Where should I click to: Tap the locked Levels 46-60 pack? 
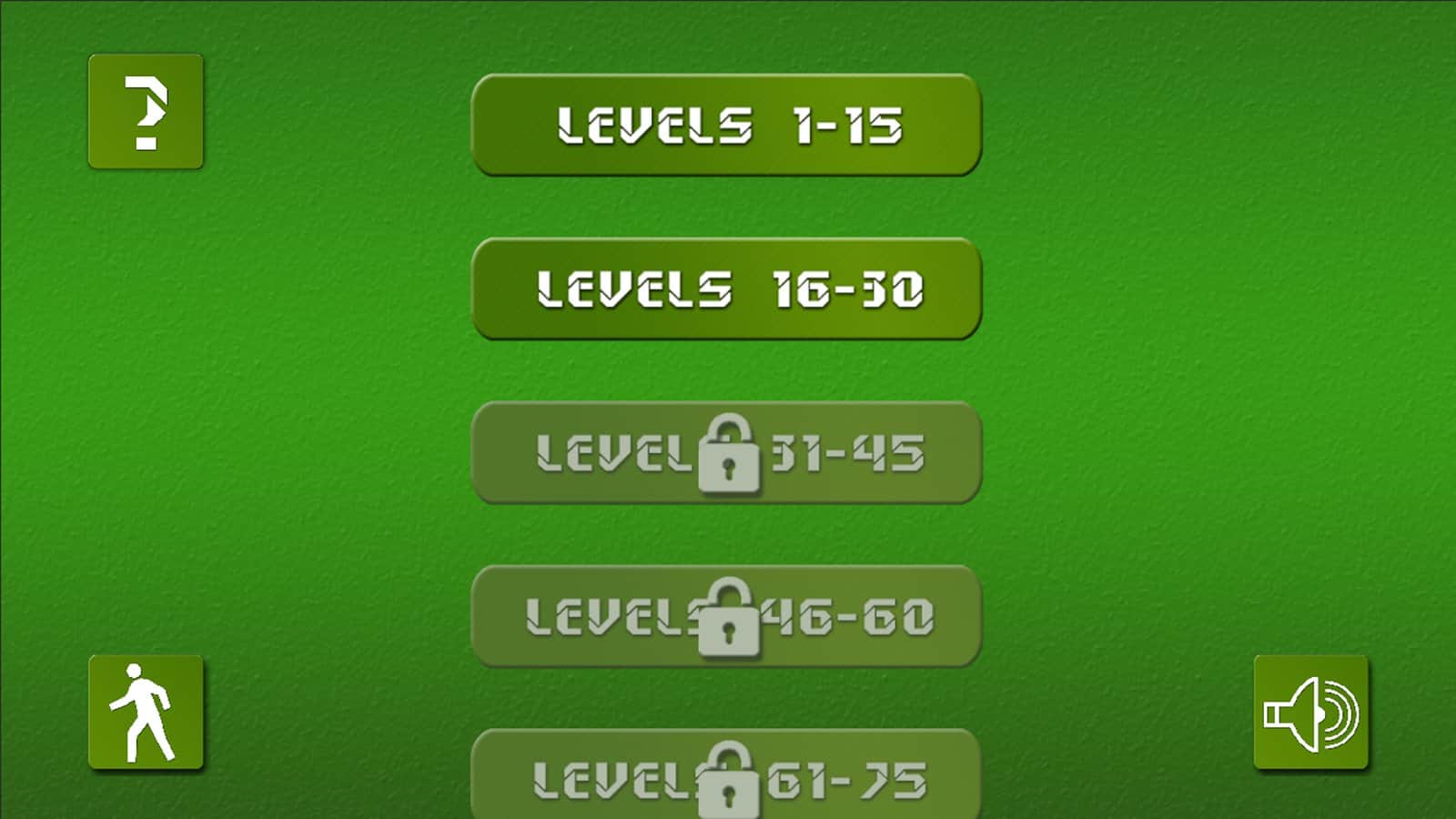coord(726,616)
